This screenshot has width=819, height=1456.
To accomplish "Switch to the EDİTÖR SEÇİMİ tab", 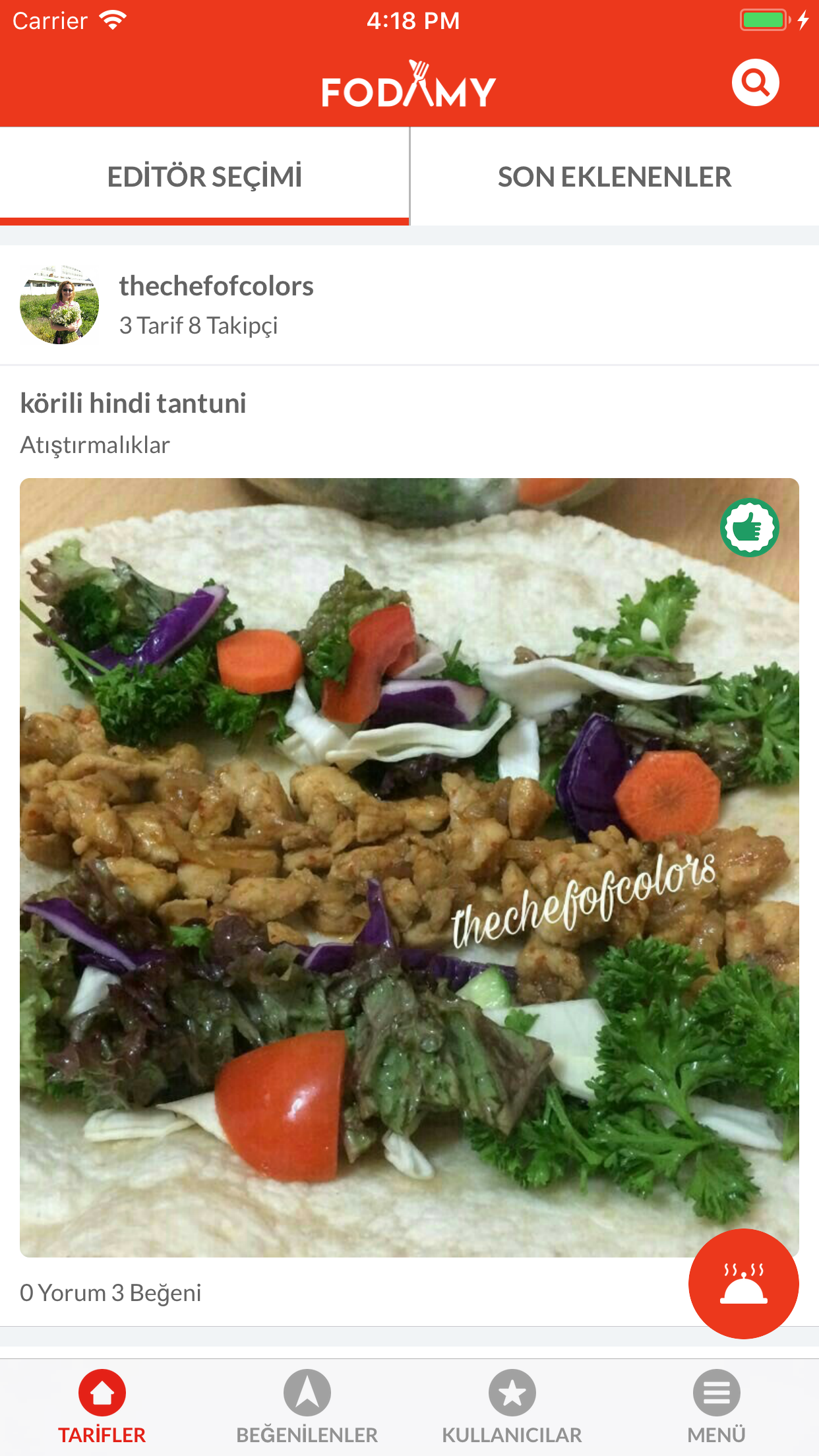I will (204, 177).
